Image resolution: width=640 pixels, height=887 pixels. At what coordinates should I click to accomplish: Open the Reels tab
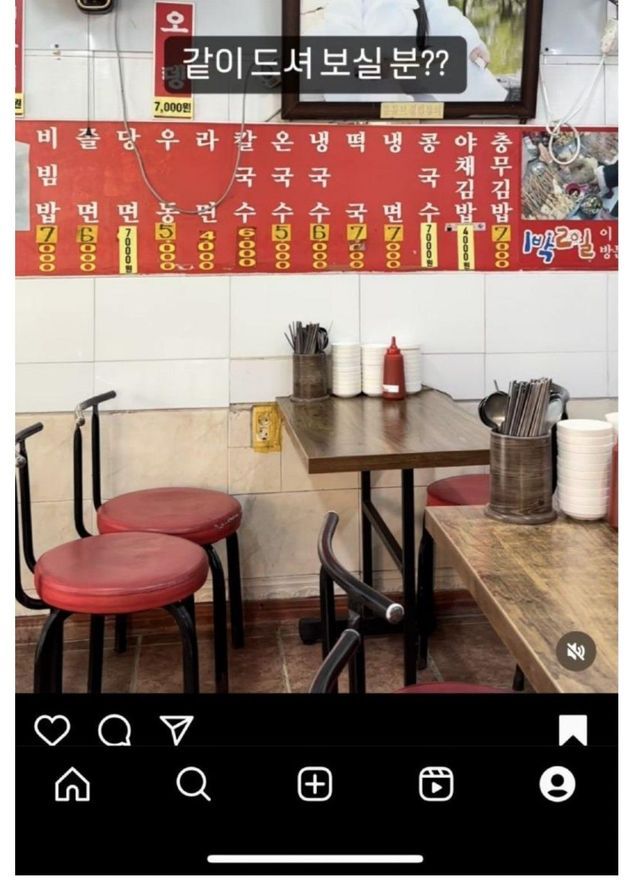coord(436,785)
